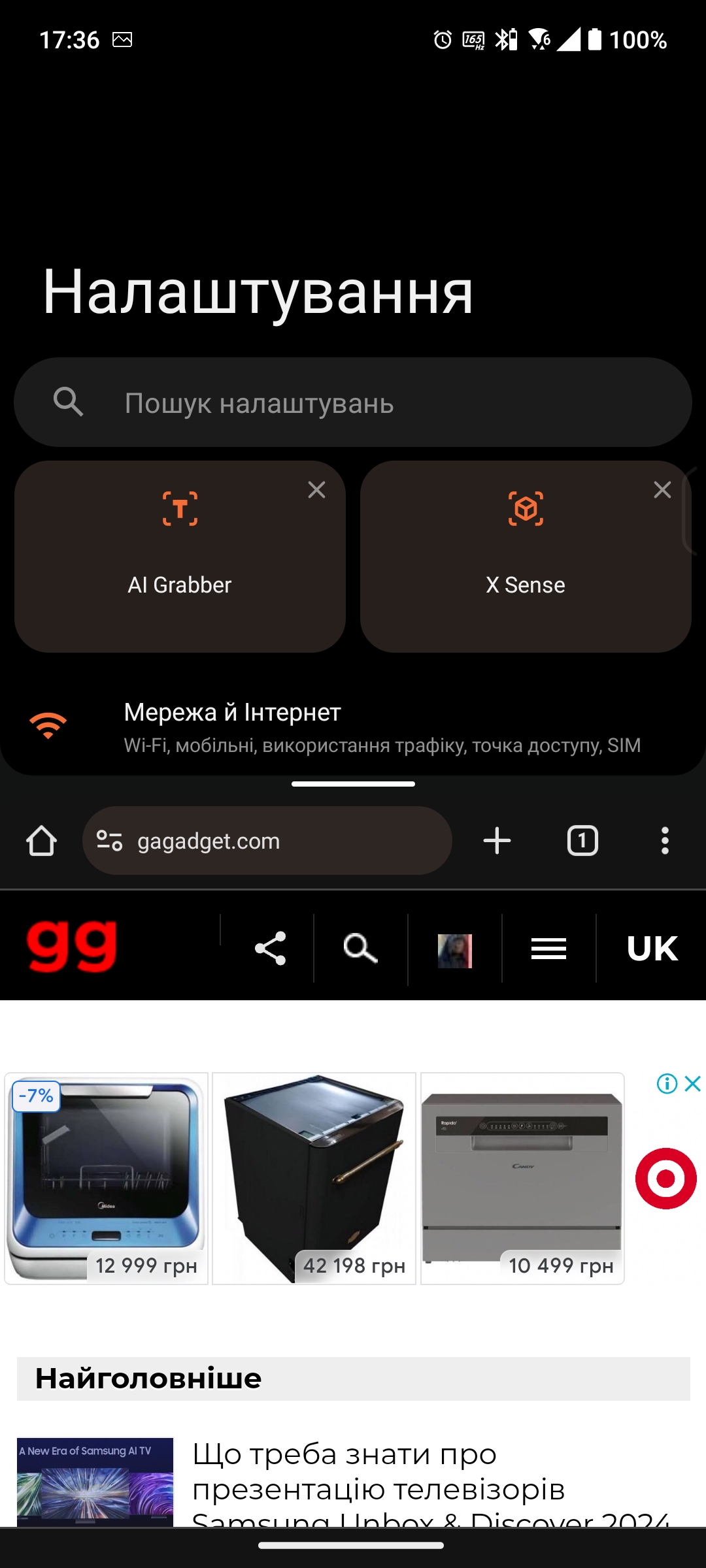This screenshot has width=706, height=1568.
Task: Dismiss the X Sense card
Action: pos(662,490)
